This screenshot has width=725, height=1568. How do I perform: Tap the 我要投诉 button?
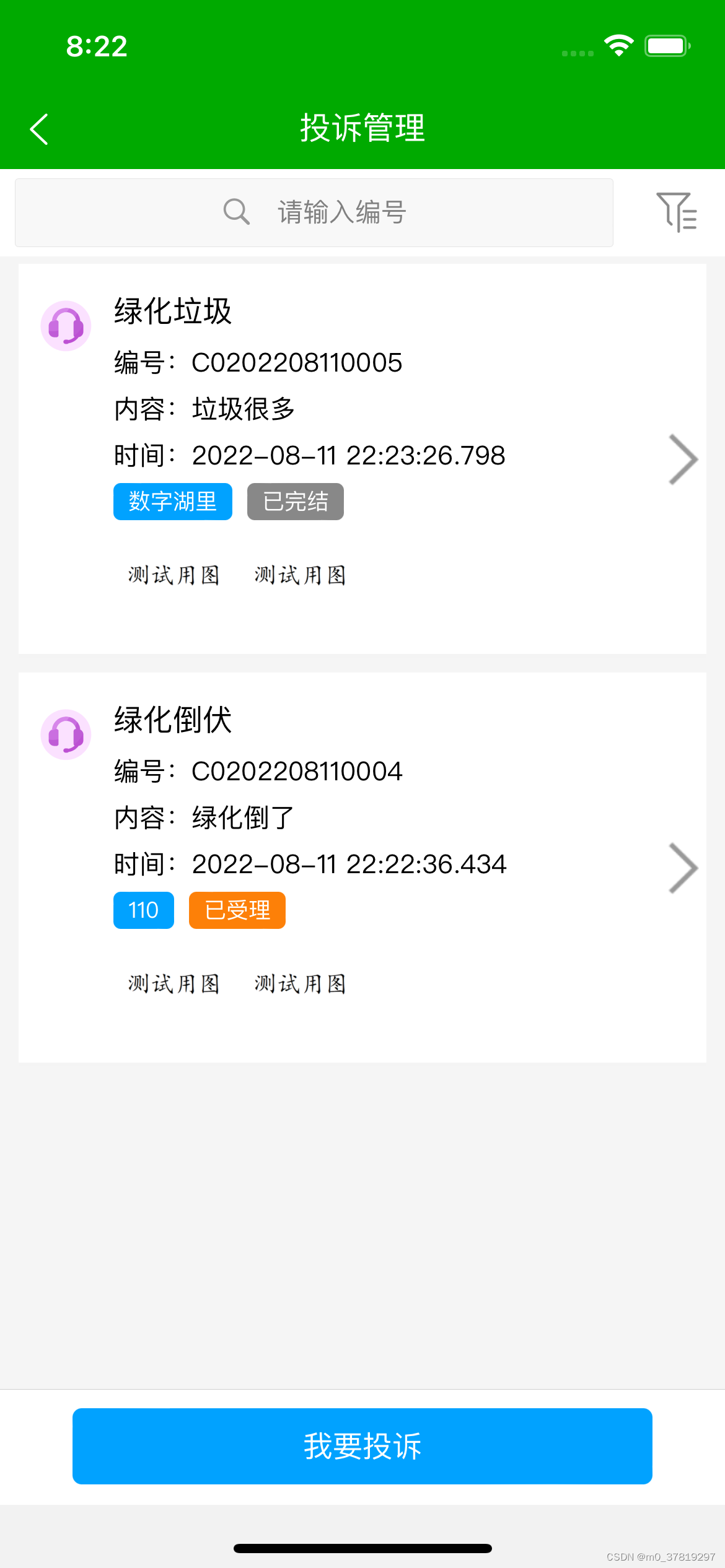click(362, 1446)
